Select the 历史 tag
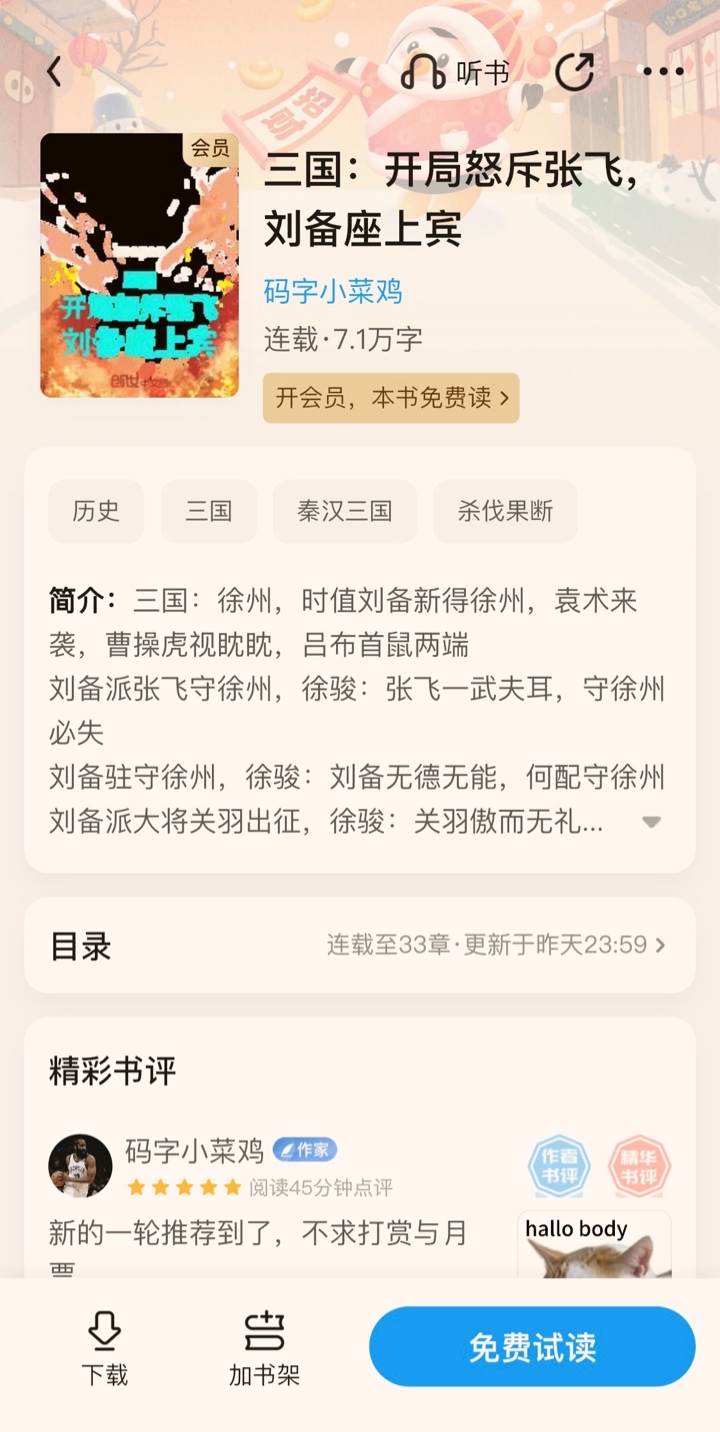 [96, 511]
